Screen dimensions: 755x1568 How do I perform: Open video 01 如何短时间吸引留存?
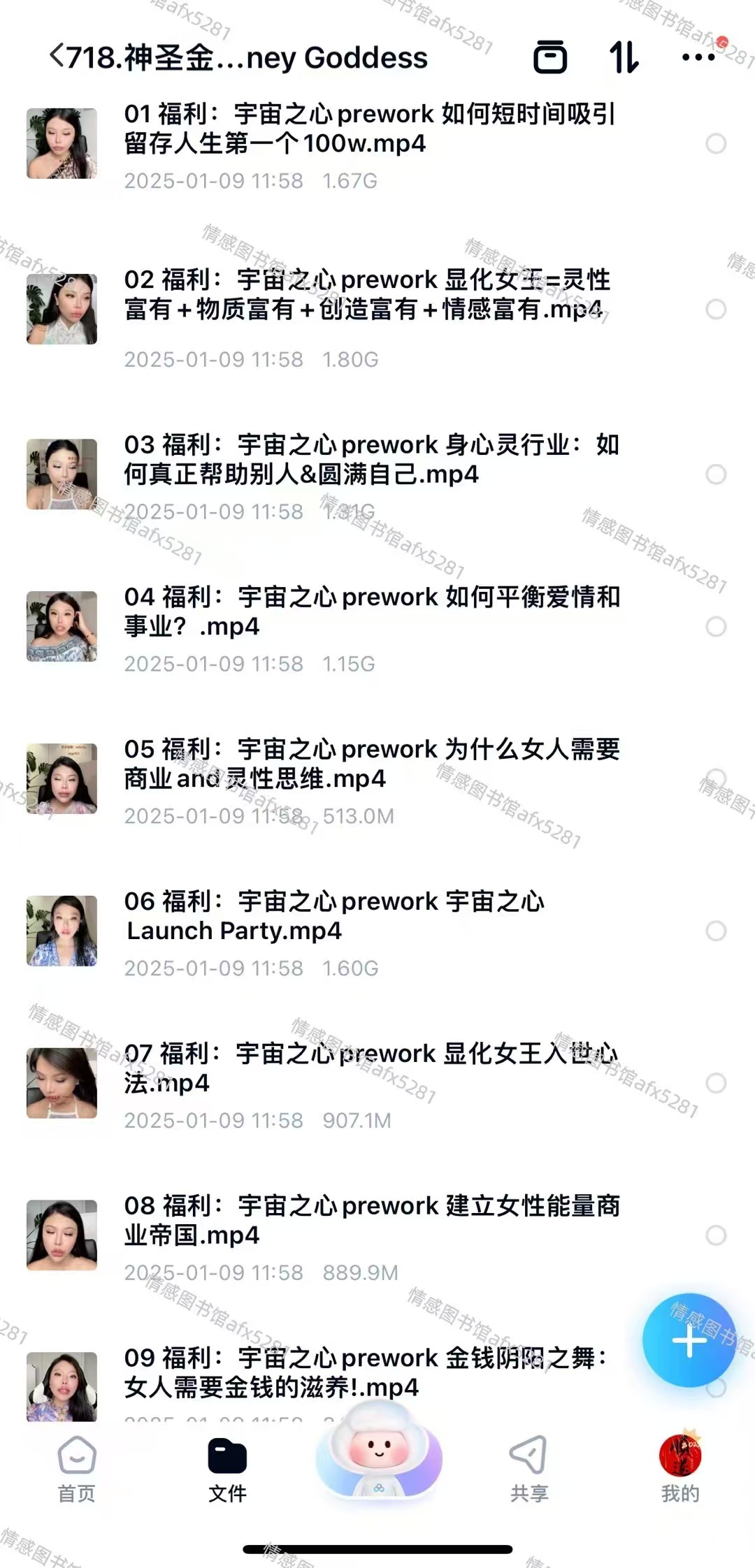(369, 129)
